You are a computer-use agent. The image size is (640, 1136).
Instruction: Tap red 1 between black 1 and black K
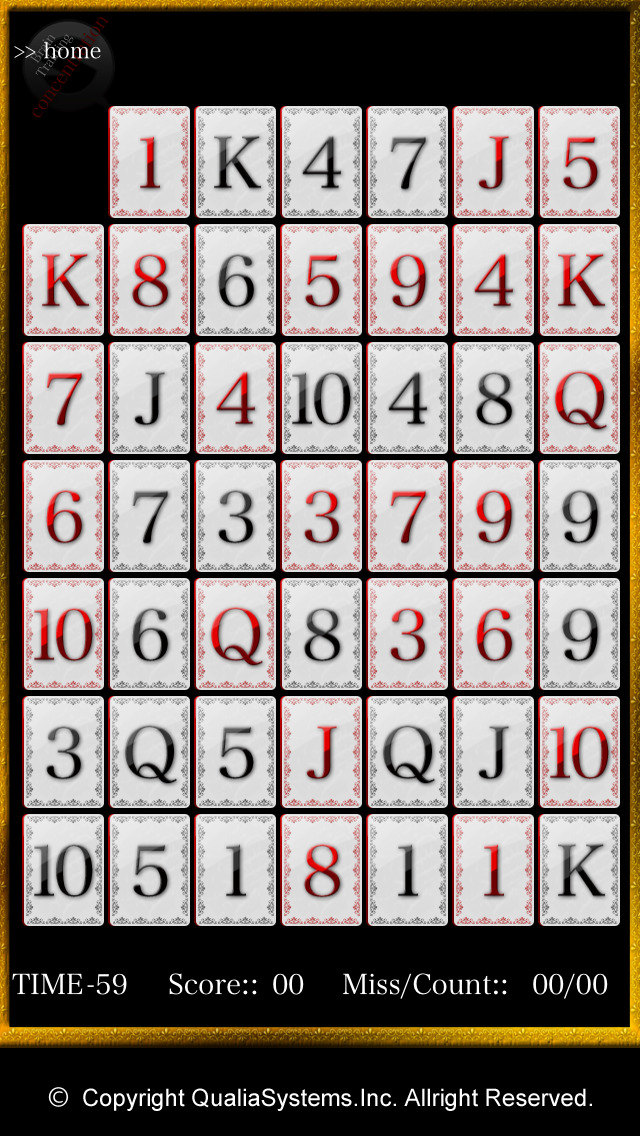point(493,870)
